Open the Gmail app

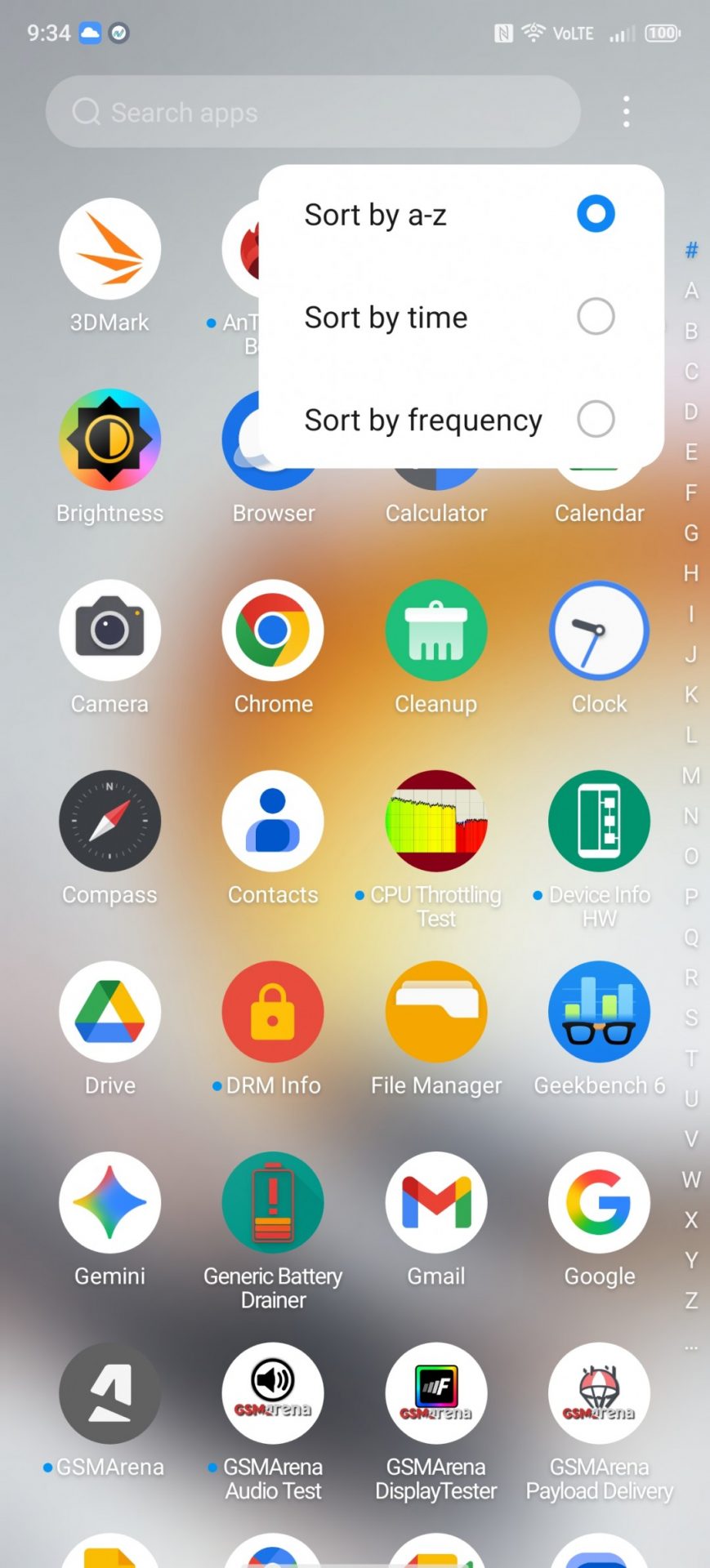(436, 1203)
